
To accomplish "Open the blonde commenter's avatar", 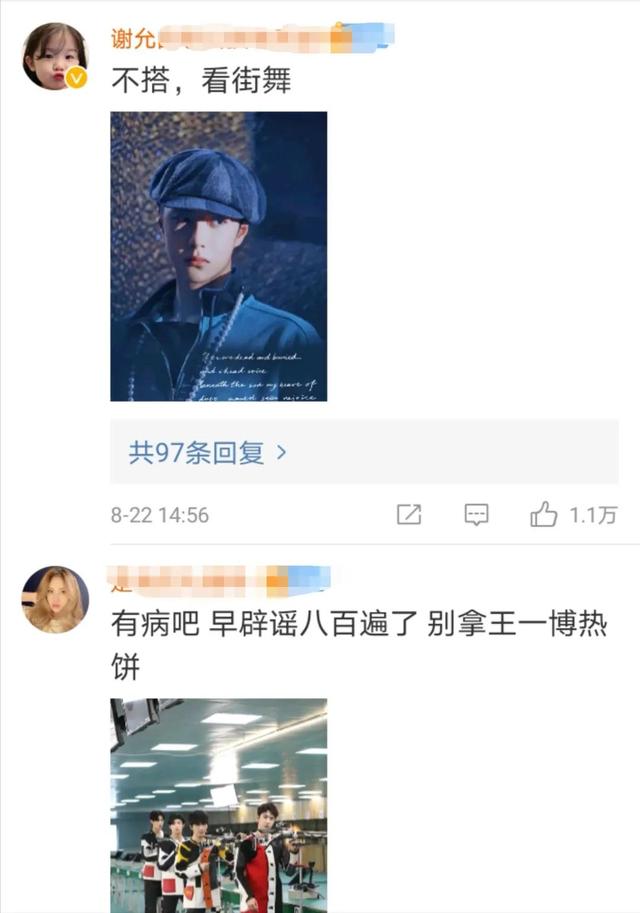I will (x=55, y=599).
